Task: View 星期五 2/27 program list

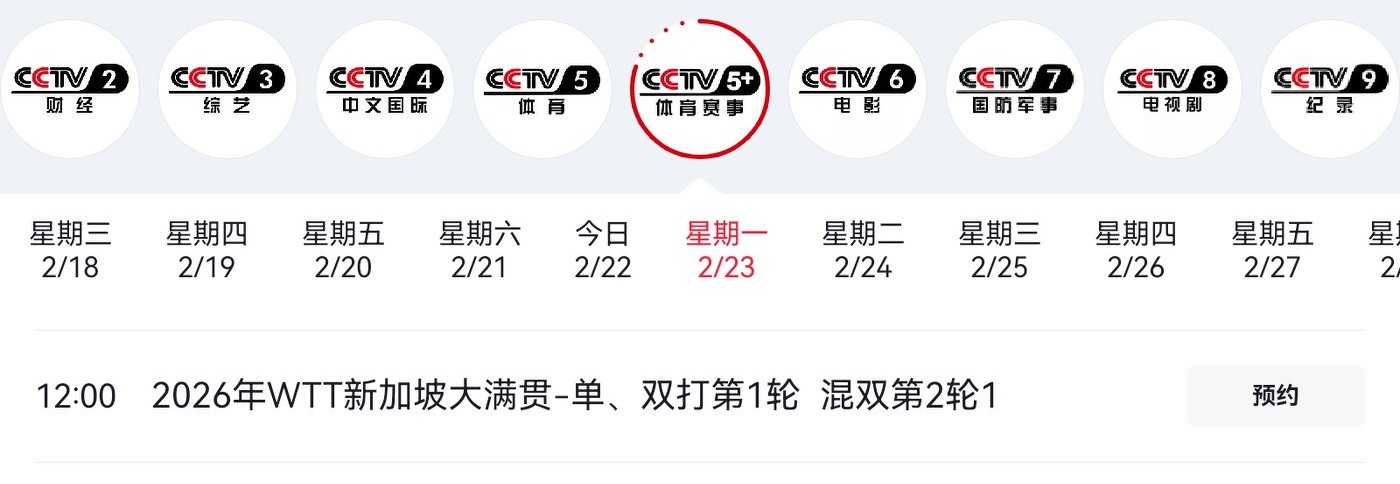Action: pyautogui.click(x=1272, y=250)
